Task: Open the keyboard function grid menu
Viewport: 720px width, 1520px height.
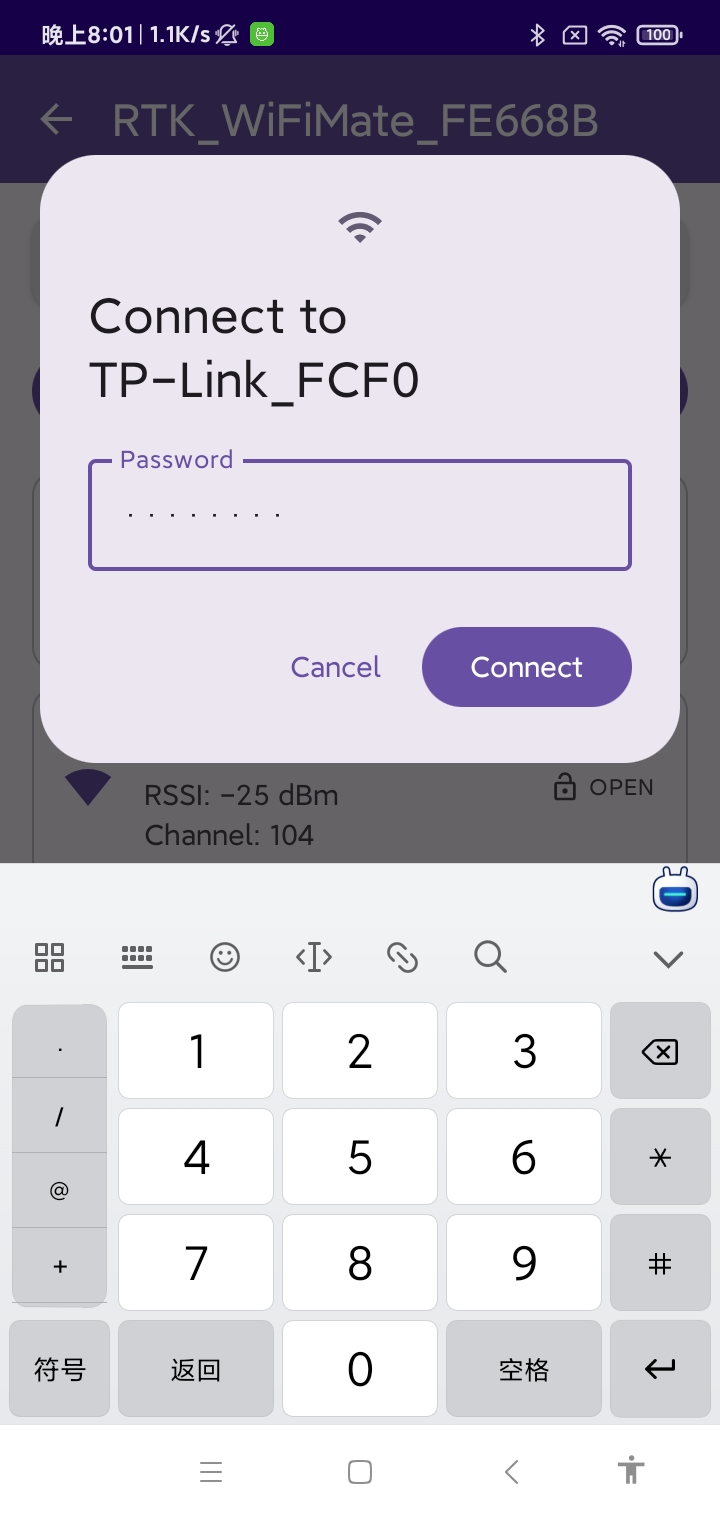Action: coord(49,957)
